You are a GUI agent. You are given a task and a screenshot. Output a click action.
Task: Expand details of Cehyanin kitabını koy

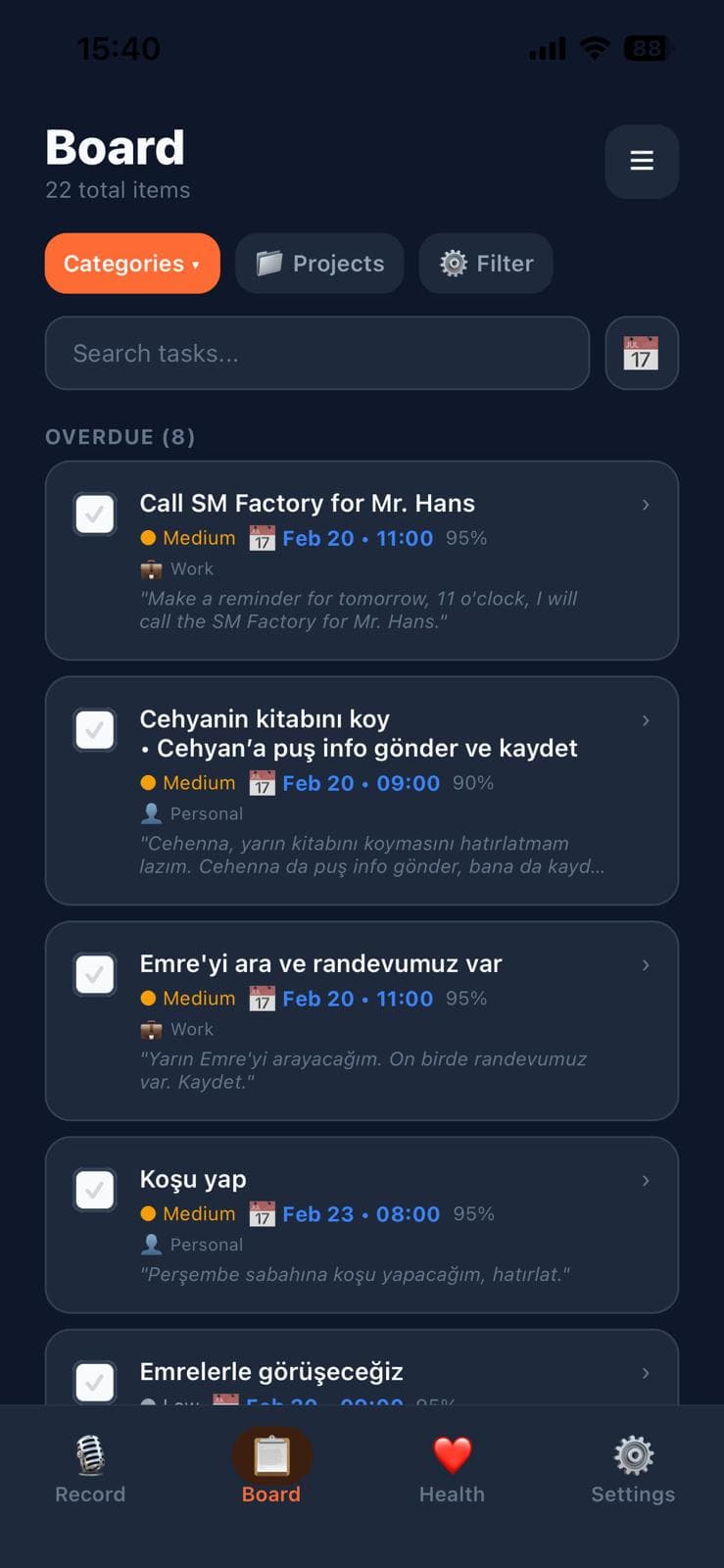[x=646, y=720]
